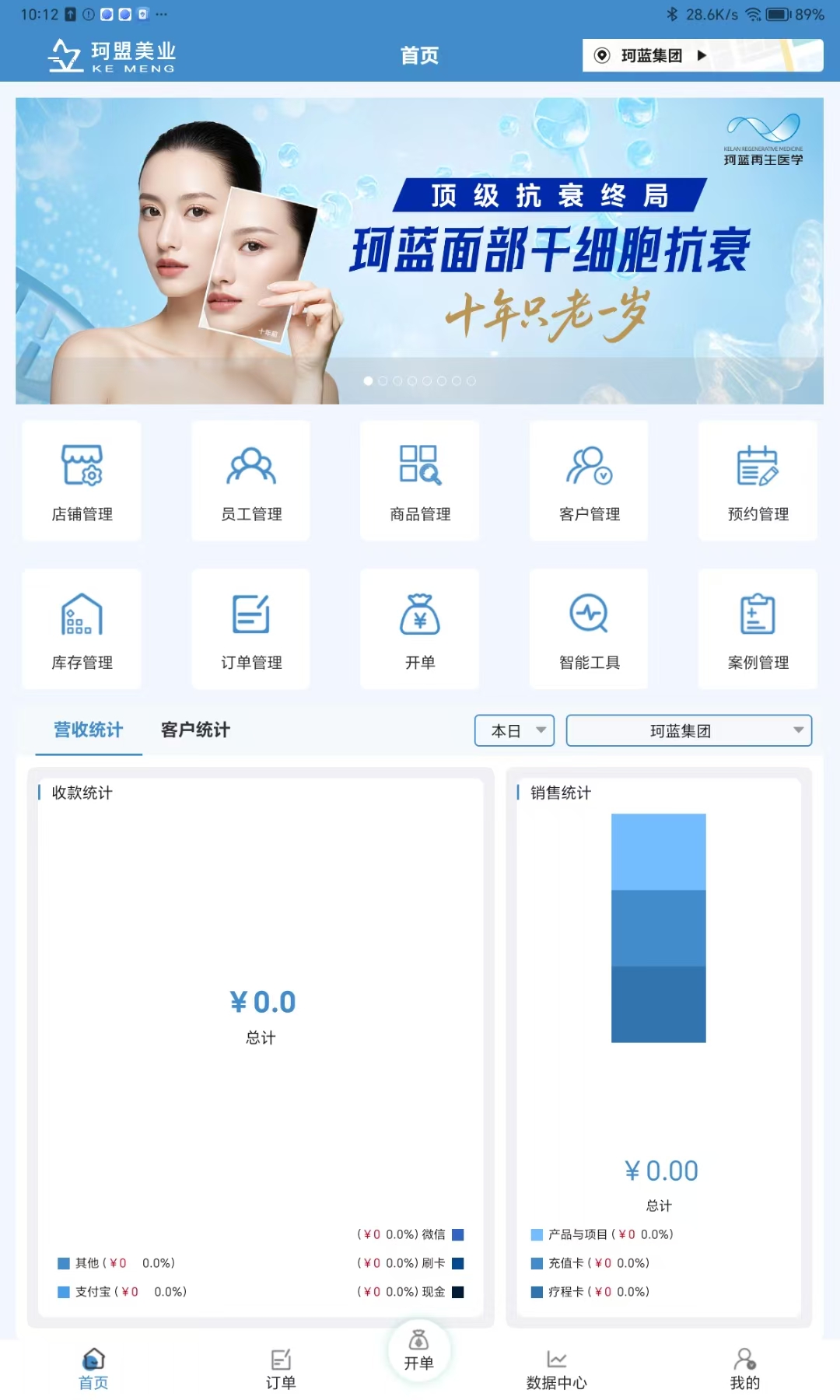Screen dimensions: 840x1400
Task: Open 库存管理 (inventory management)
Action: tap(81, 629)
